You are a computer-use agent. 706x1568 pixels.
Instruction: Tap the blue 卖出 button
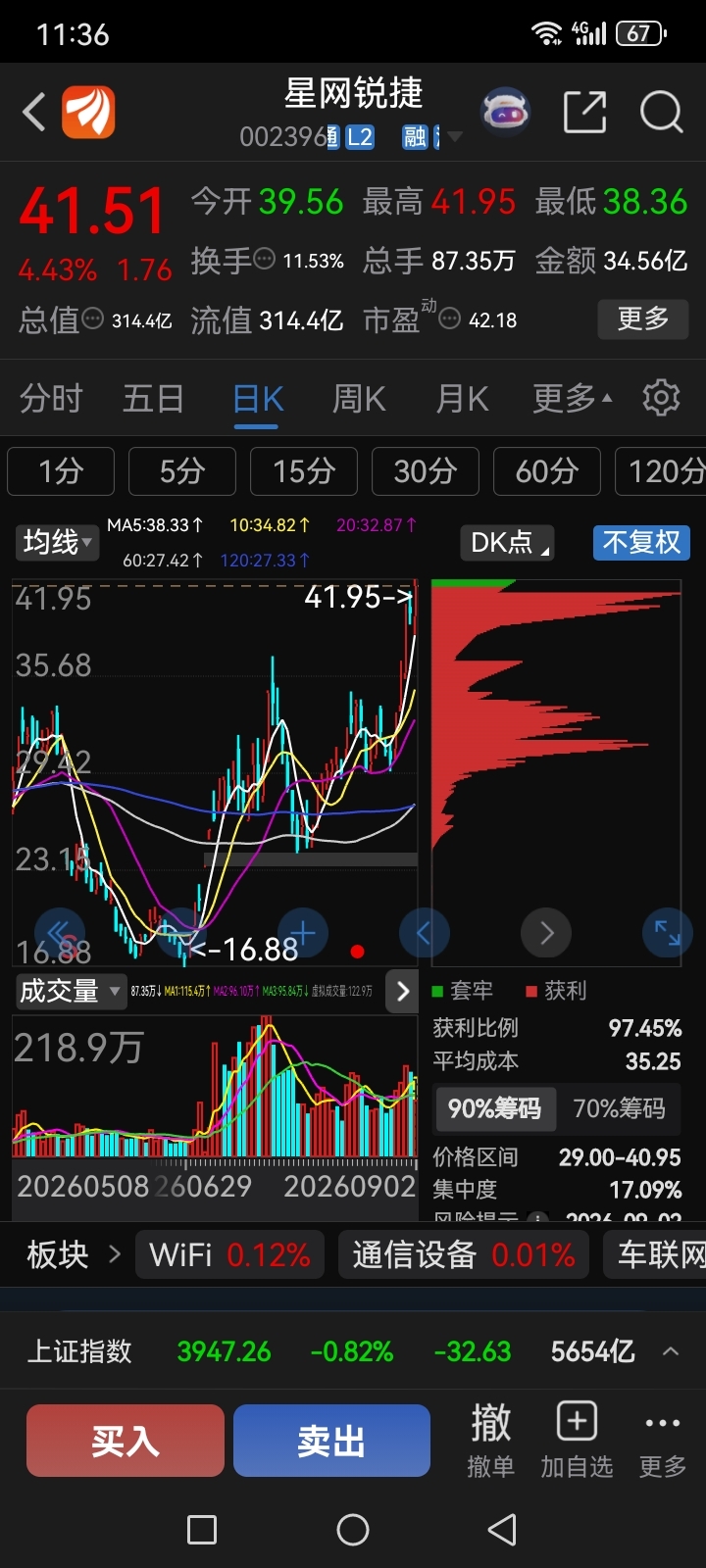(331, 1441)
